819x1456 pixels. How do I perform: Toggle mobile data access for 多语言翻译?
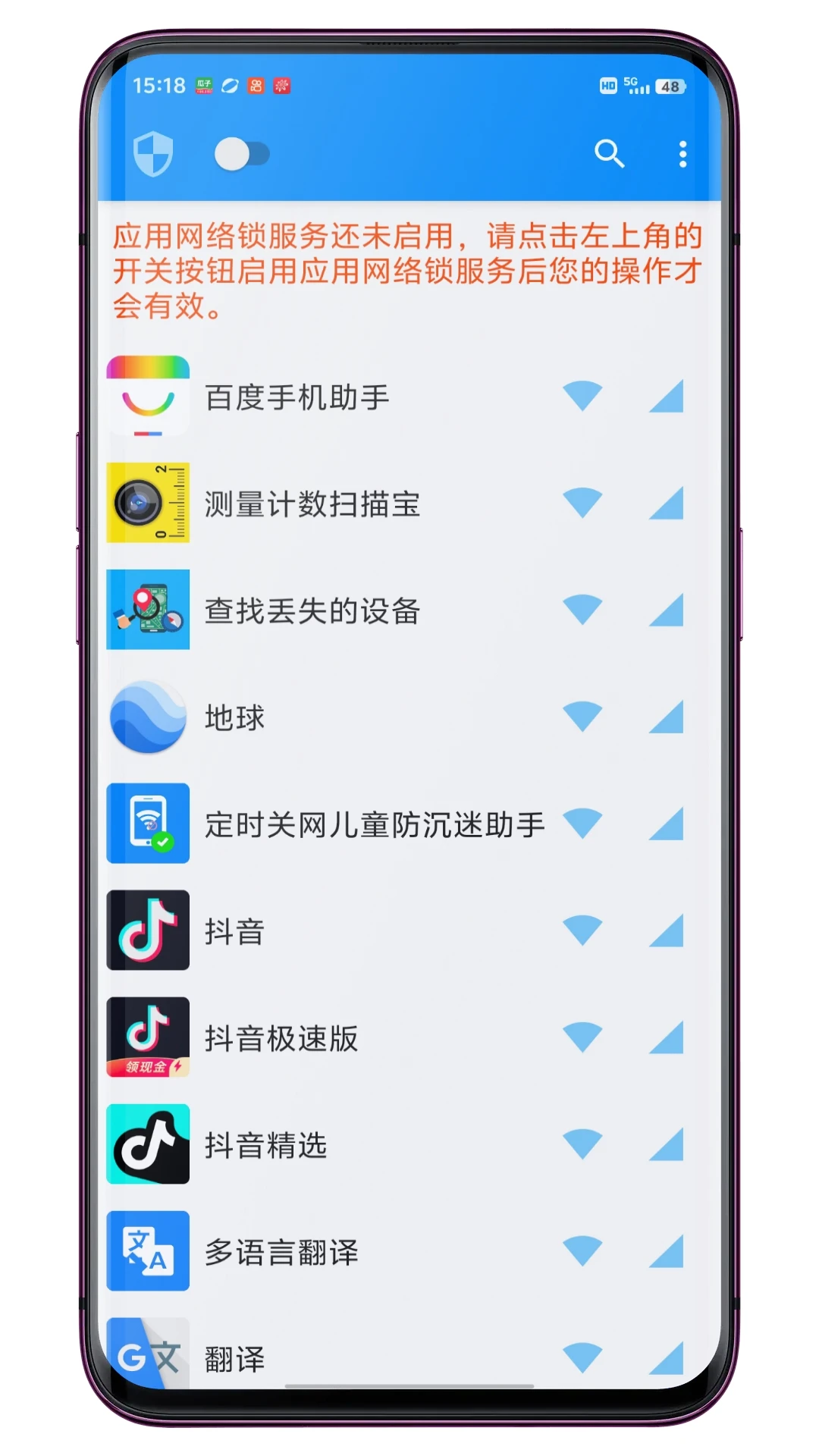point(667,1252)
